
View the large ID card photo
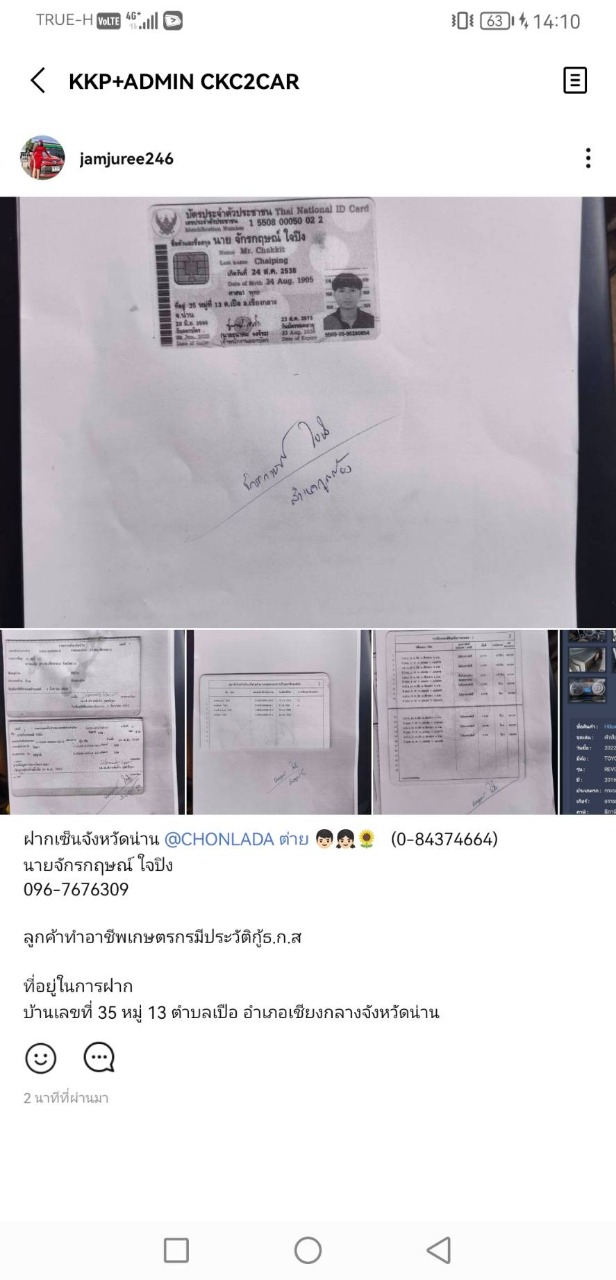308,412
